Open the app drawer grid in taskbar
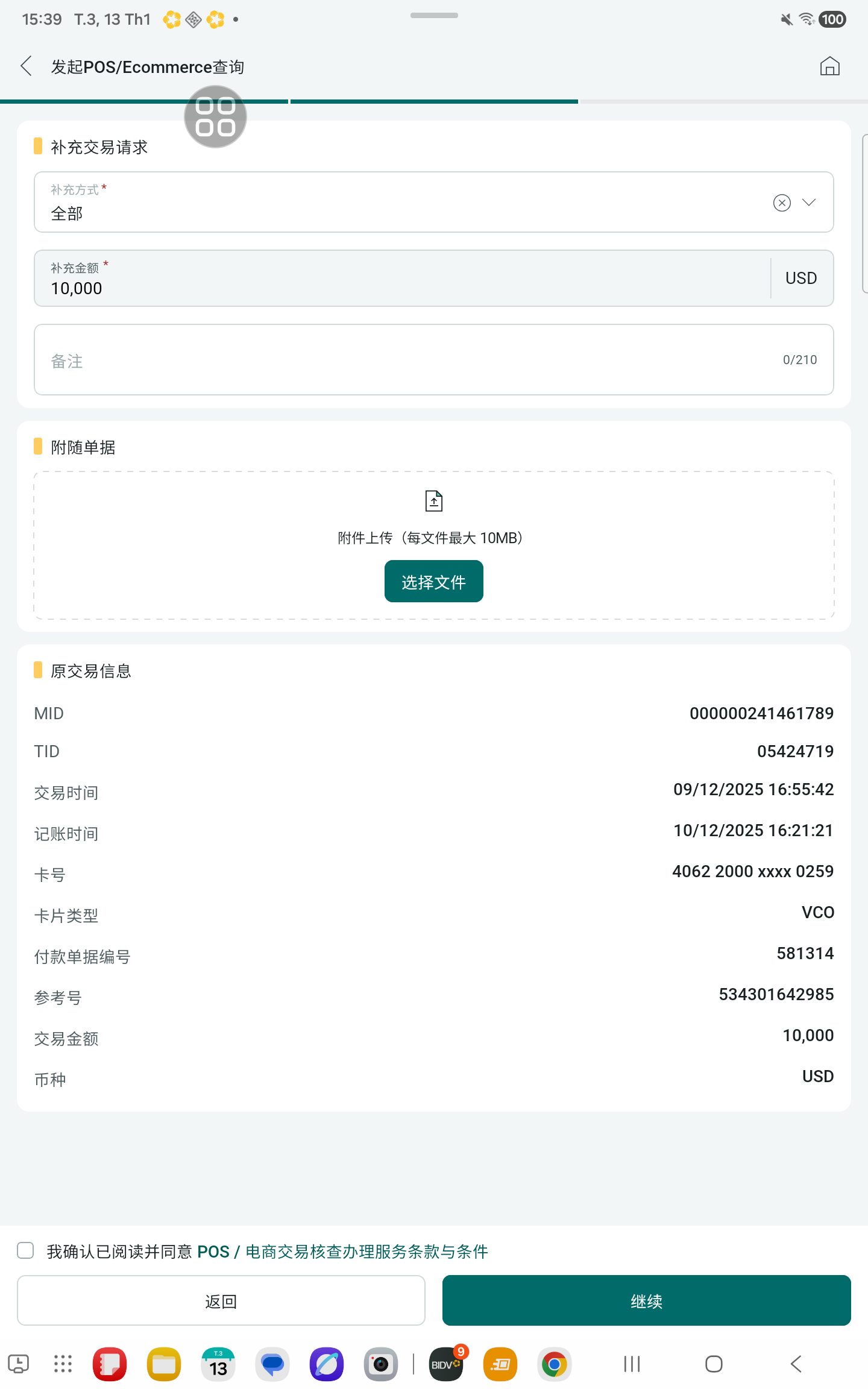 pyautogui.click(x=63, y=1364)
